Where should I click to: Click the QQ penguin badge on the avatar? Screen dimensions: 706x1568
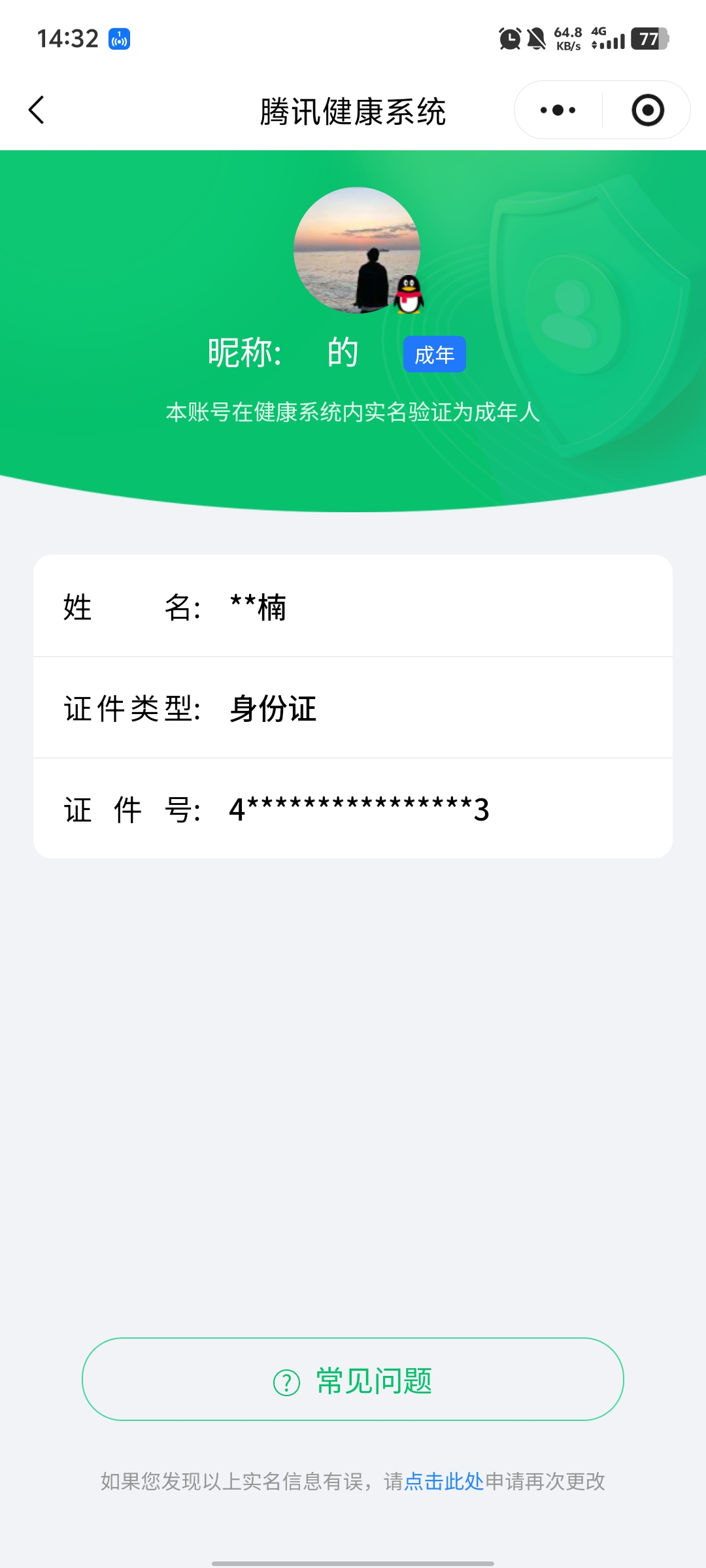[x=409, y=293]
